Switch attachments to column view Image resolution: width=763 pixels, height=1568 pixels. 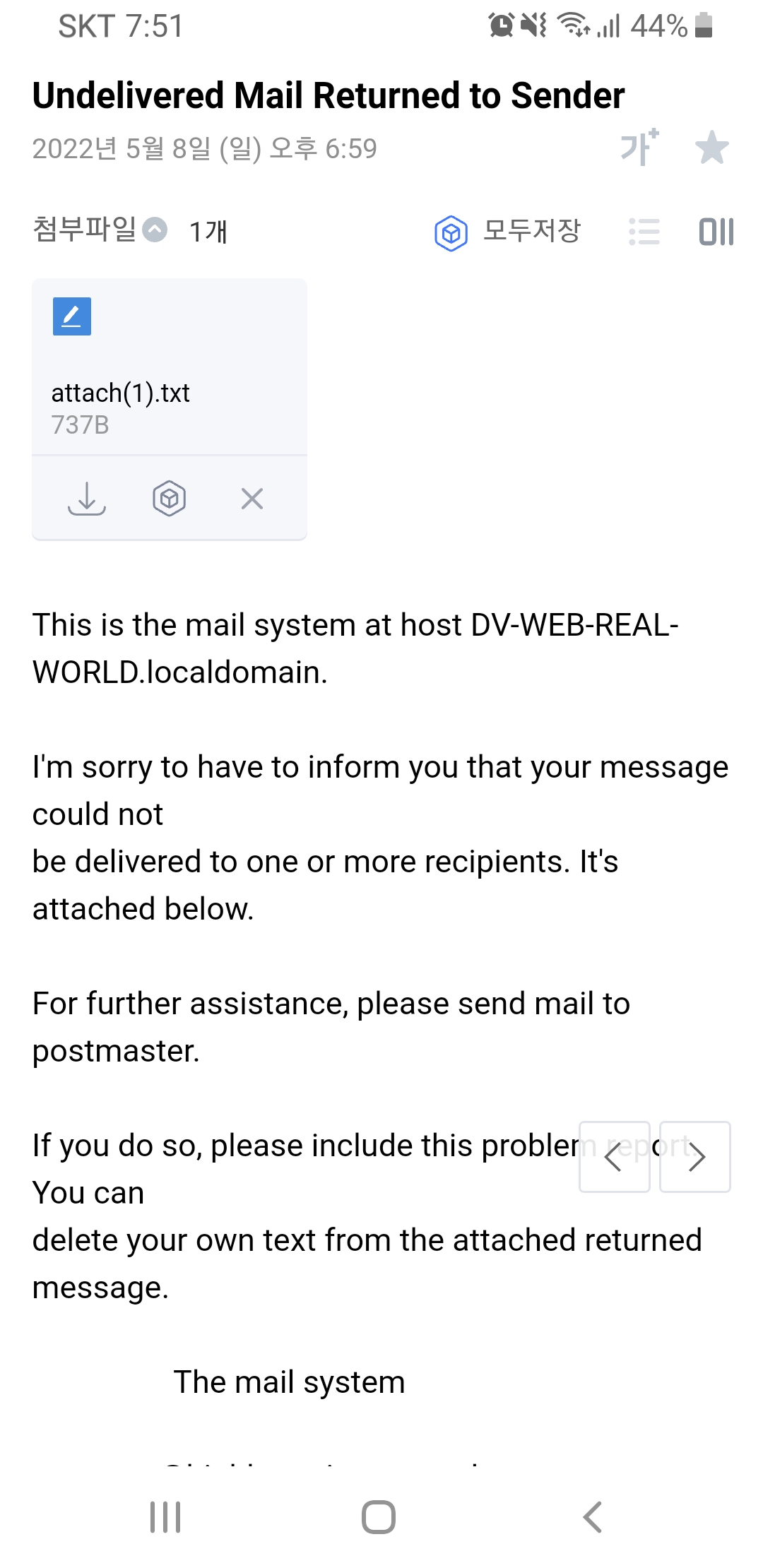tap(716, 232)
